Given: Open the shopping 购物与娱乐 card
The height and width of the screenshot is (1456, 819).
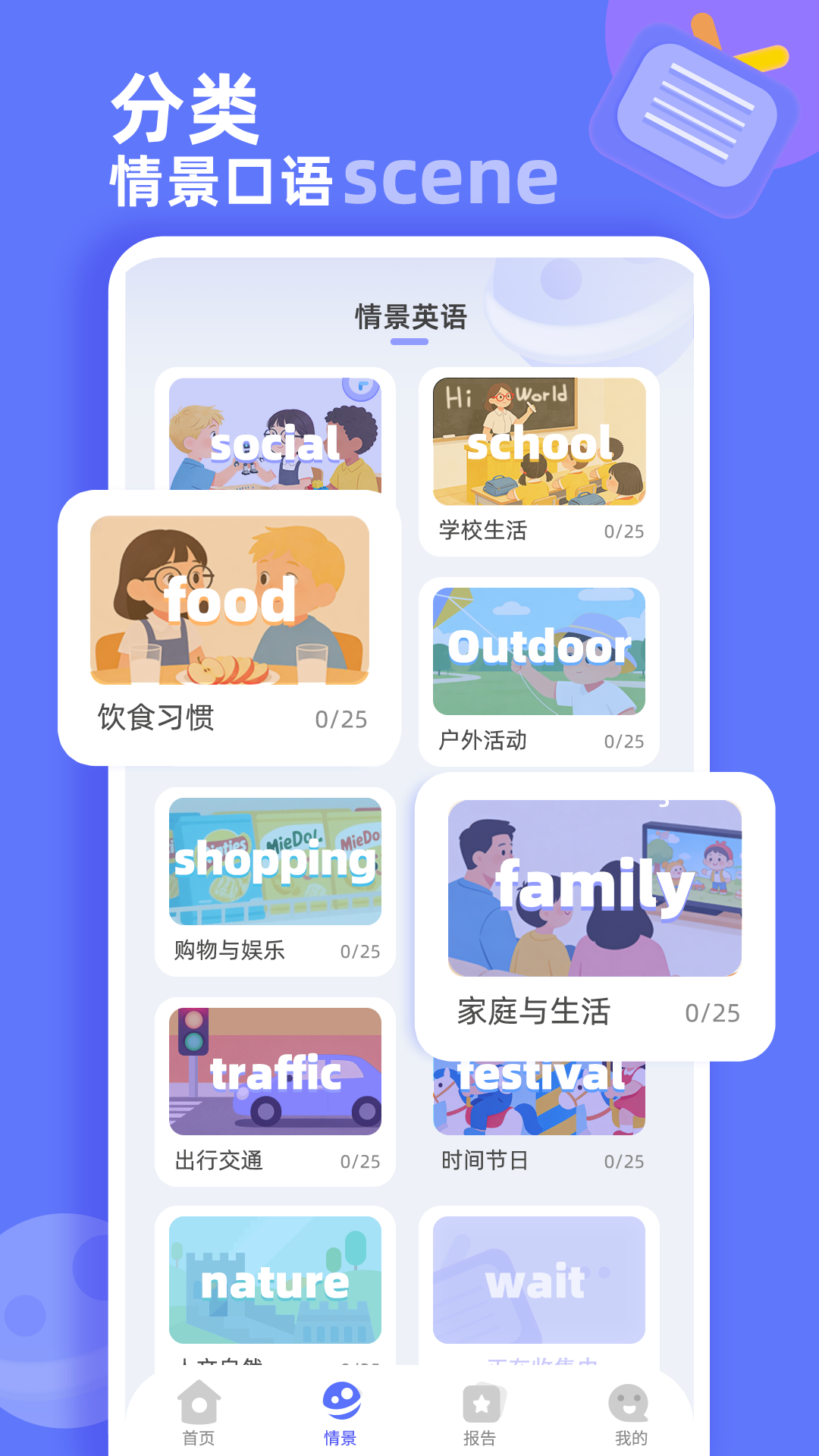Looking at the screenshot, I should [276, 862].
